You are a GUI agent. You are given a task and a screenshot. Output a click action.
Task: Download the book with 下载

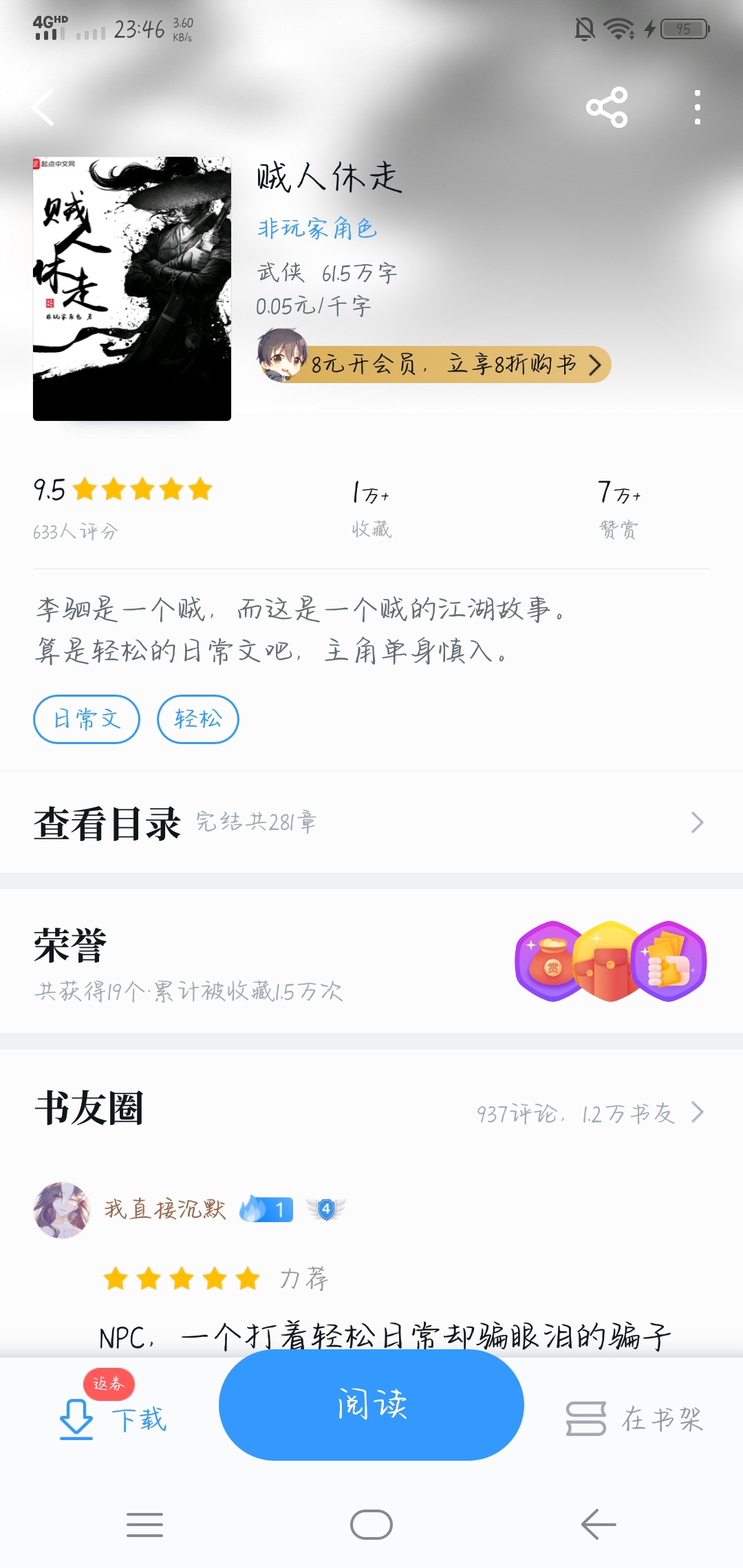pyautogui.click(x=114, y=1419)
